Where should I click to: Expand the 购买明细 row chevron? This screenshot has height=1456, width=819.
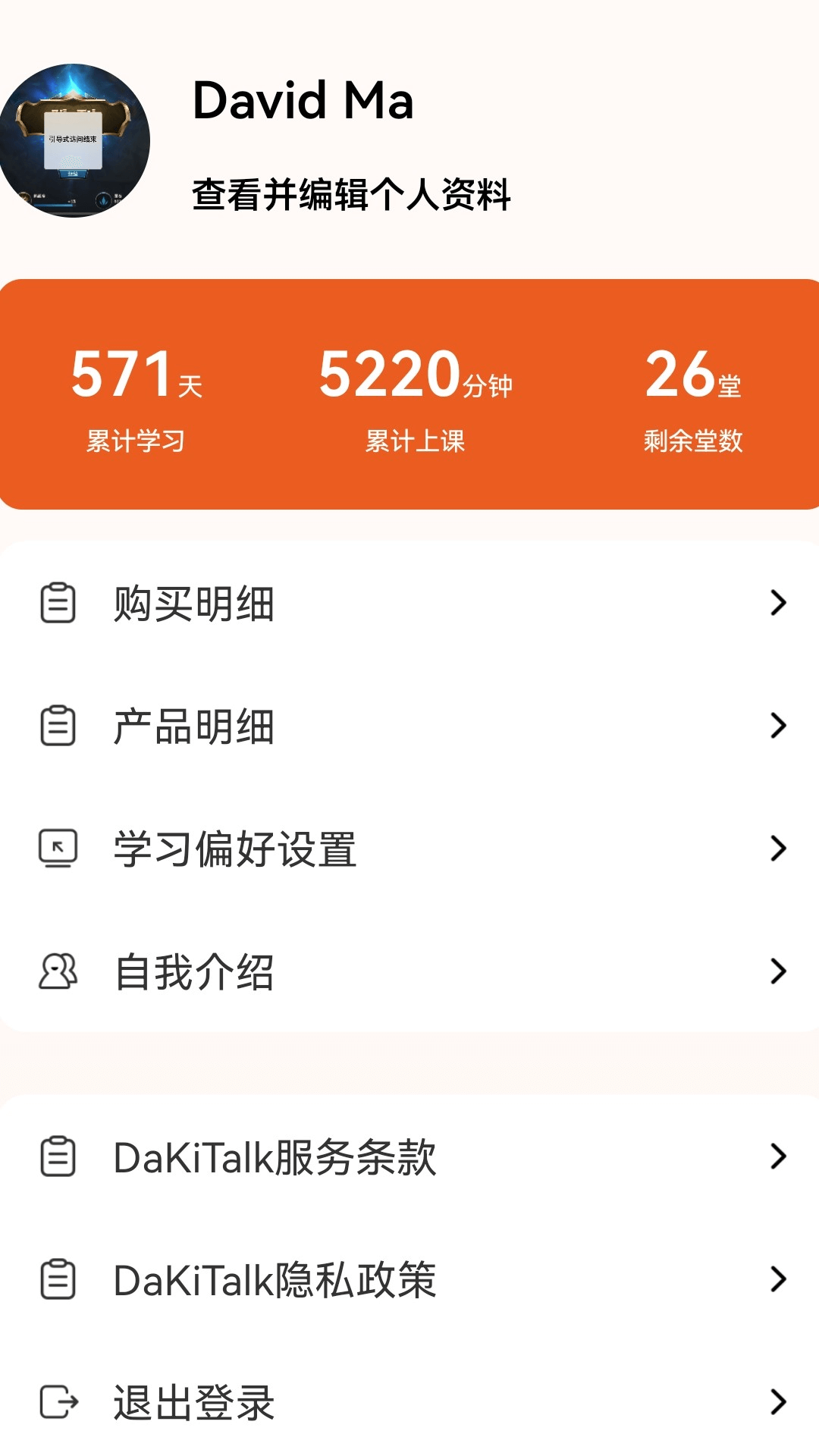pos(780,603)
